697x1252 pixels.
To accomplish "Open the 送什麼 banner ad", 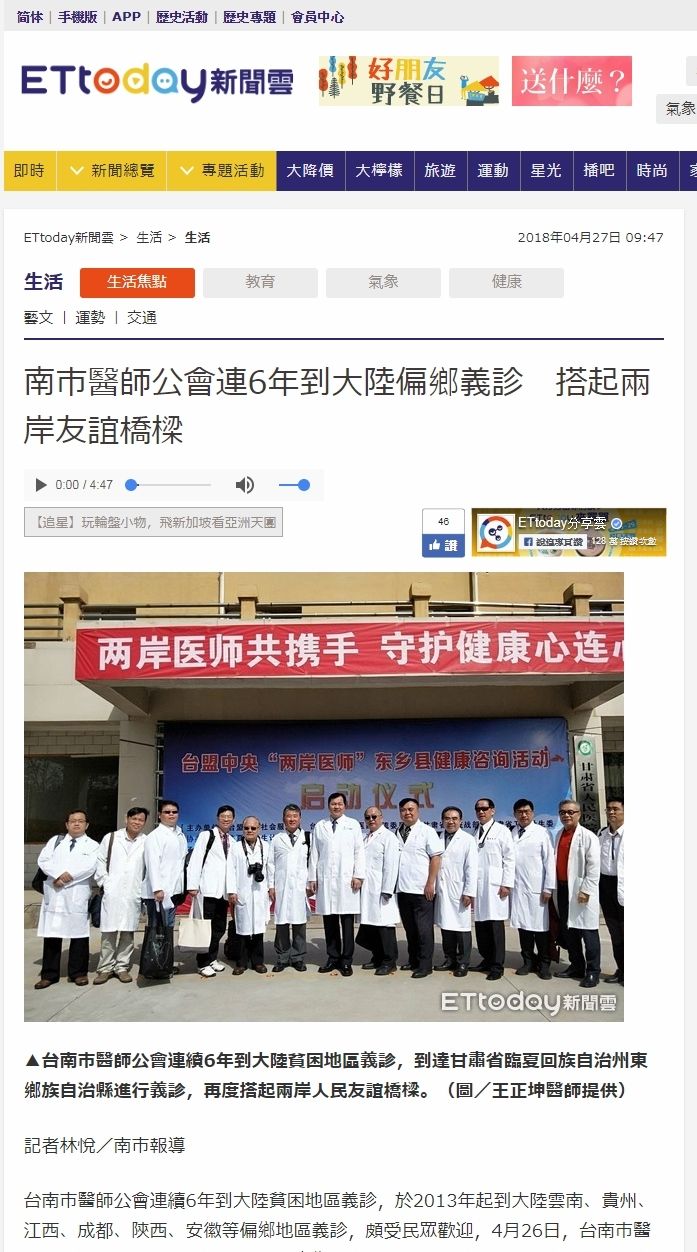I will coord(571,81).
